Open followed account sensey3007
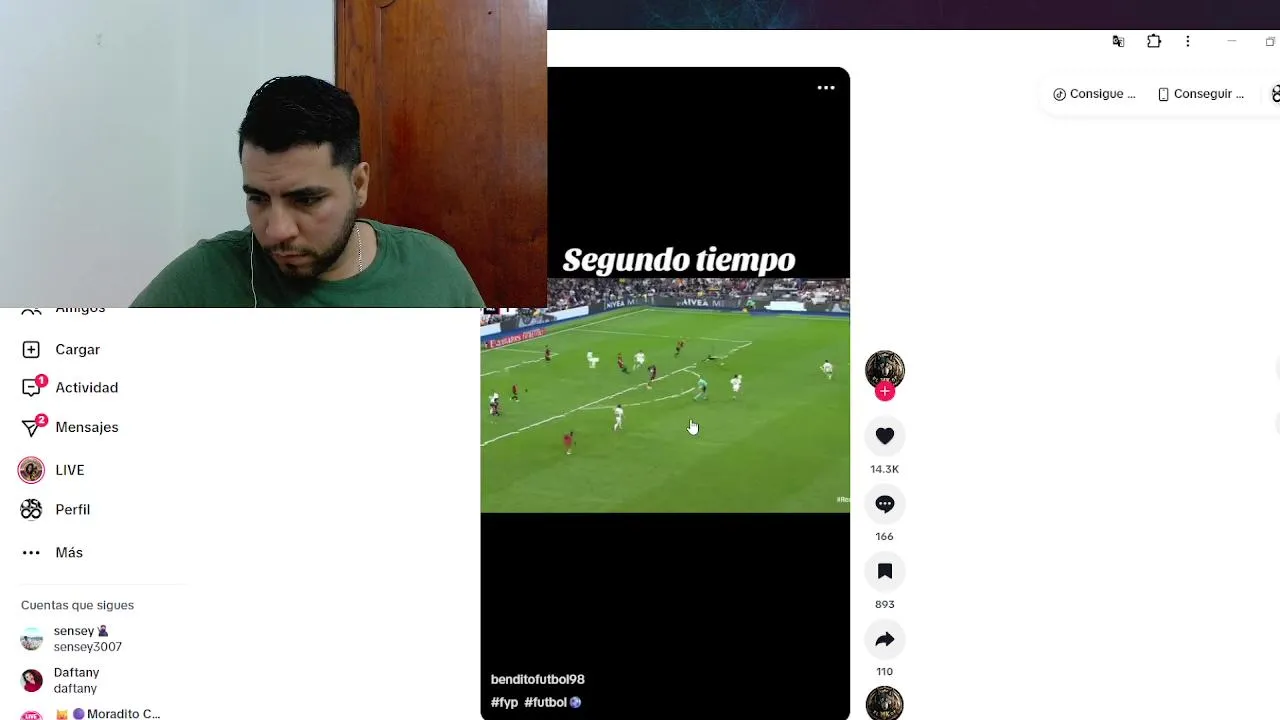 point(87,638)
